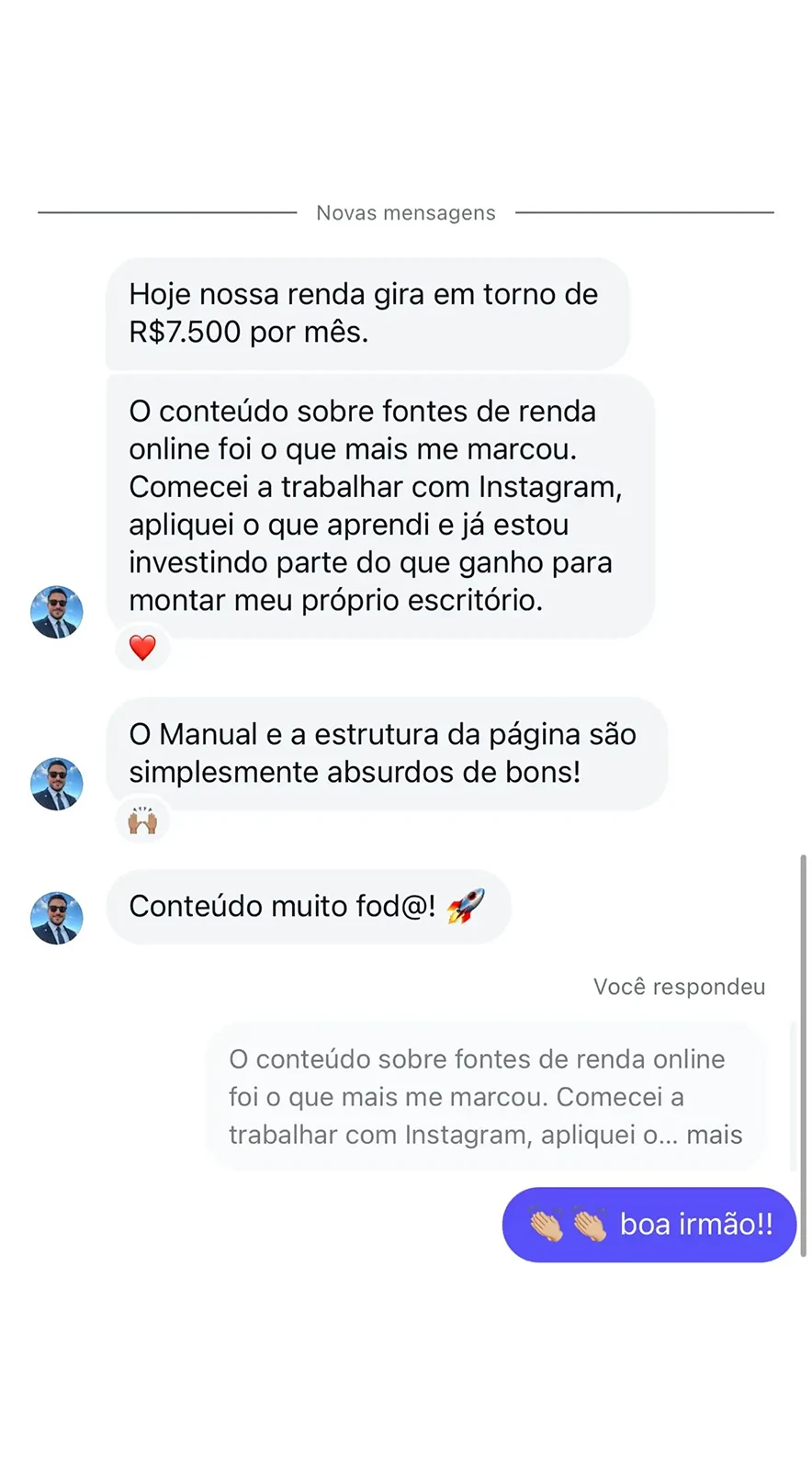The height and width of the screenshot is (1470, 812).
Task: Expand the truncated message via mais
Action: point(717,1135)
